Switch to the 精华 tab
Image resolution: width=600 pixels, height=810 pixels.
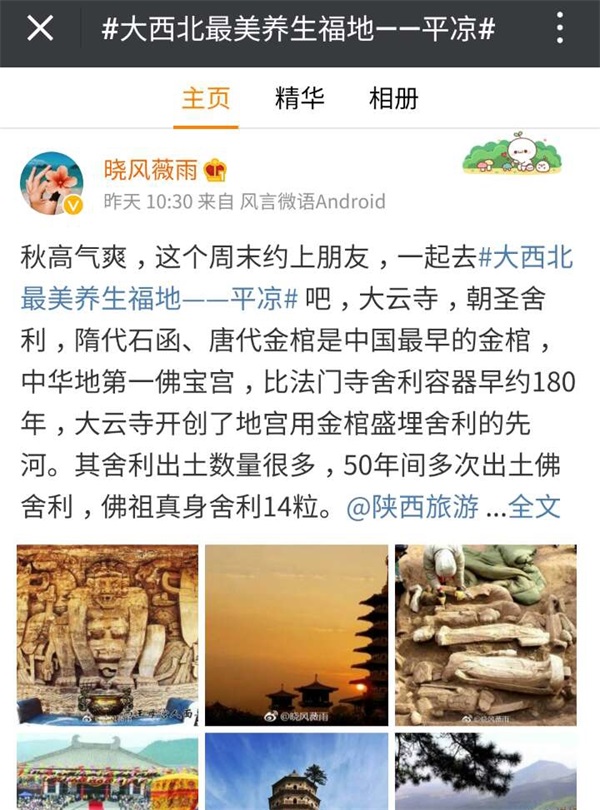[299, 98]
